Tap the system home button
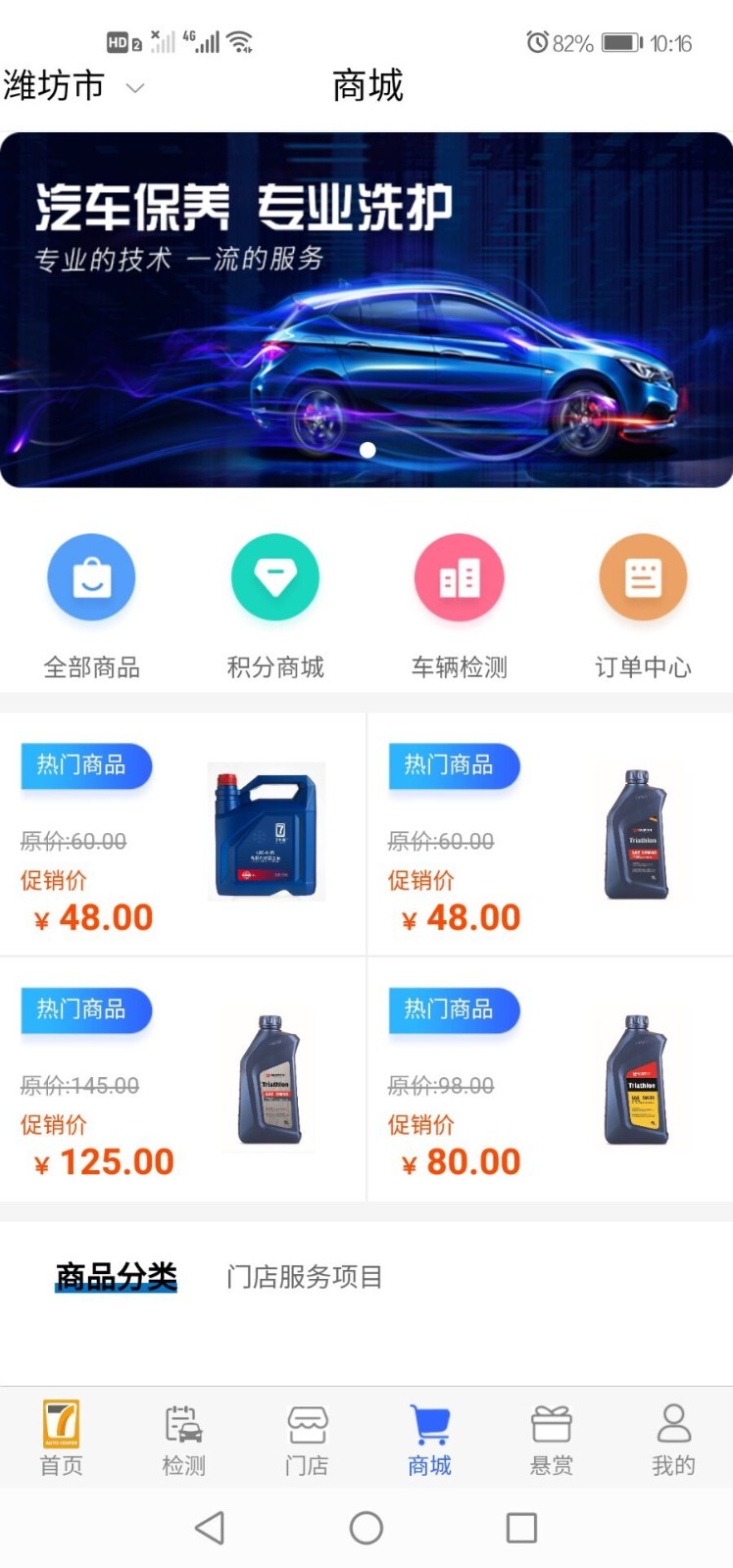The height and width of the screenshot is (1568, 733). 366,1528
